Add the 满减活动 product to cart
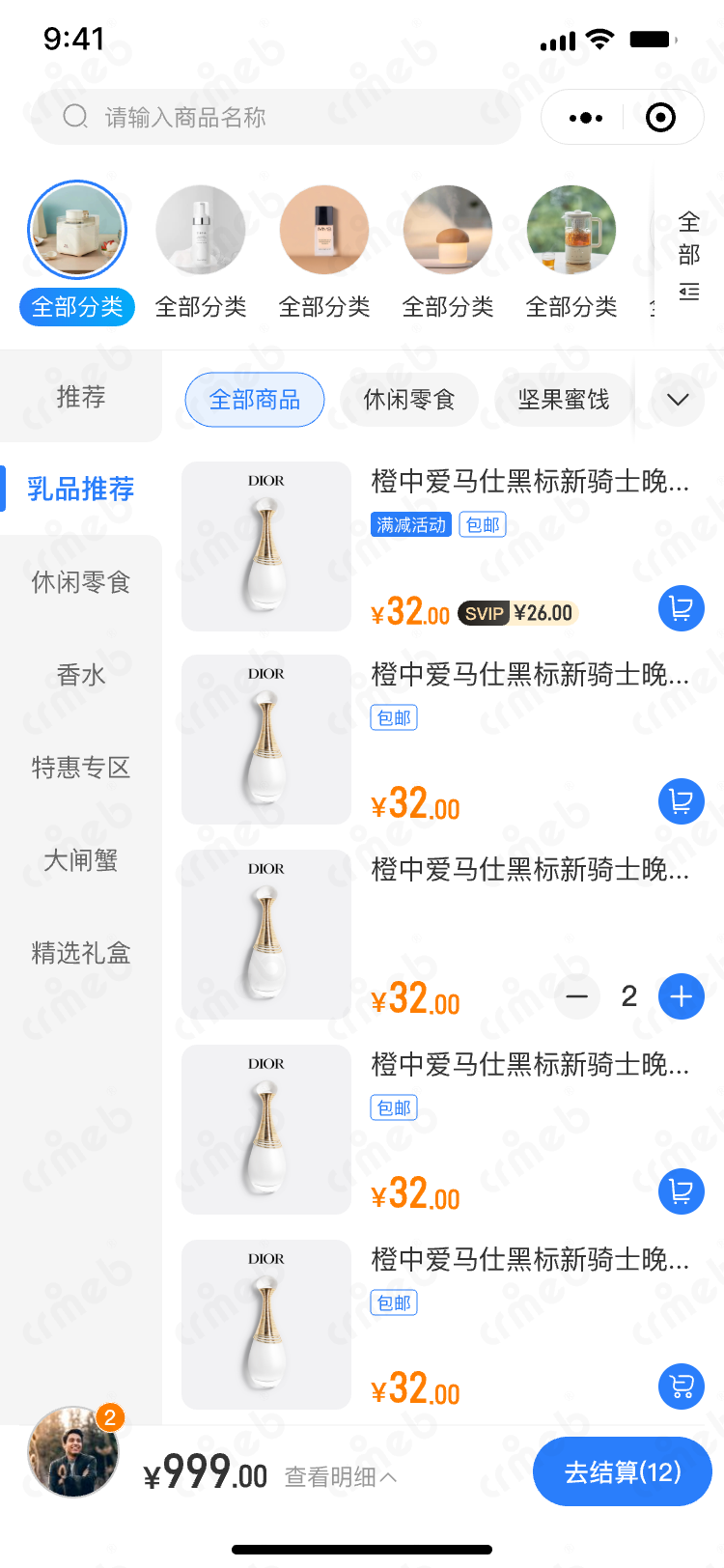 tap(681, 609)
